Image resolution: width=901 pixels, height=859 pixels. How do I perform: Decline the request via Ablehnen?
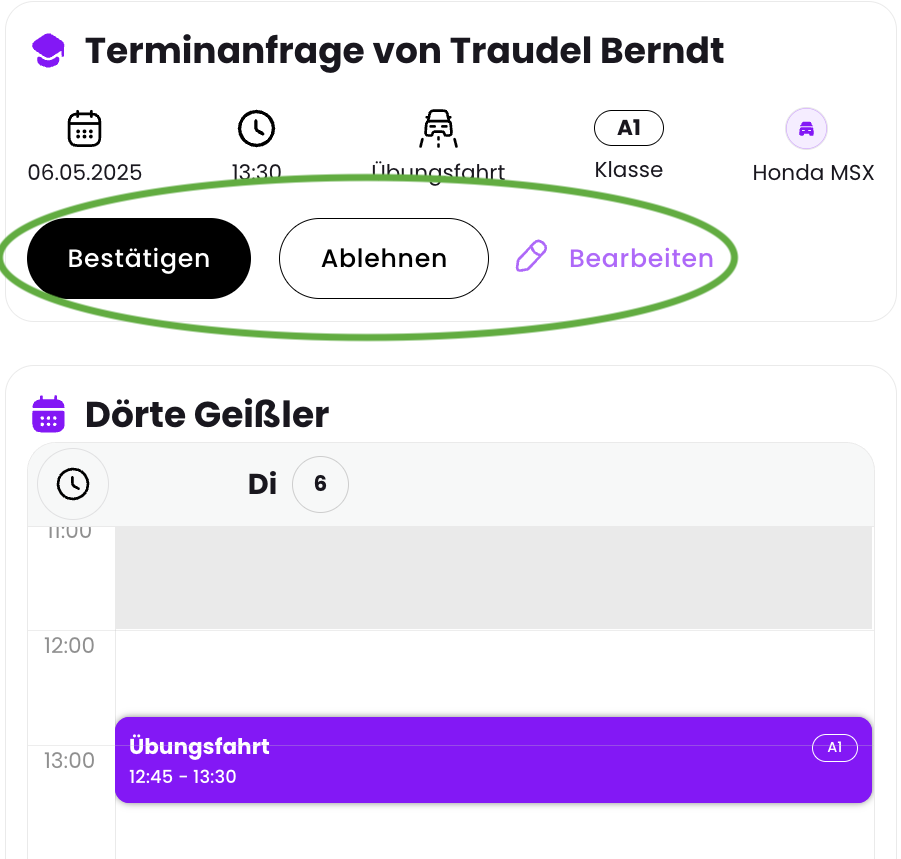[x=383, y=258]
